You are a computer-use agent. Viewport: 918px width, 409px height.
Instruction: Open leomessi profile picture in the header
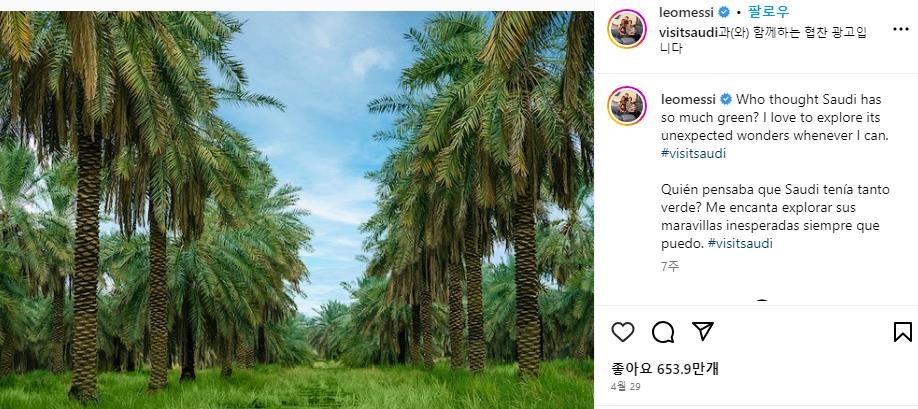click(627, 27)
